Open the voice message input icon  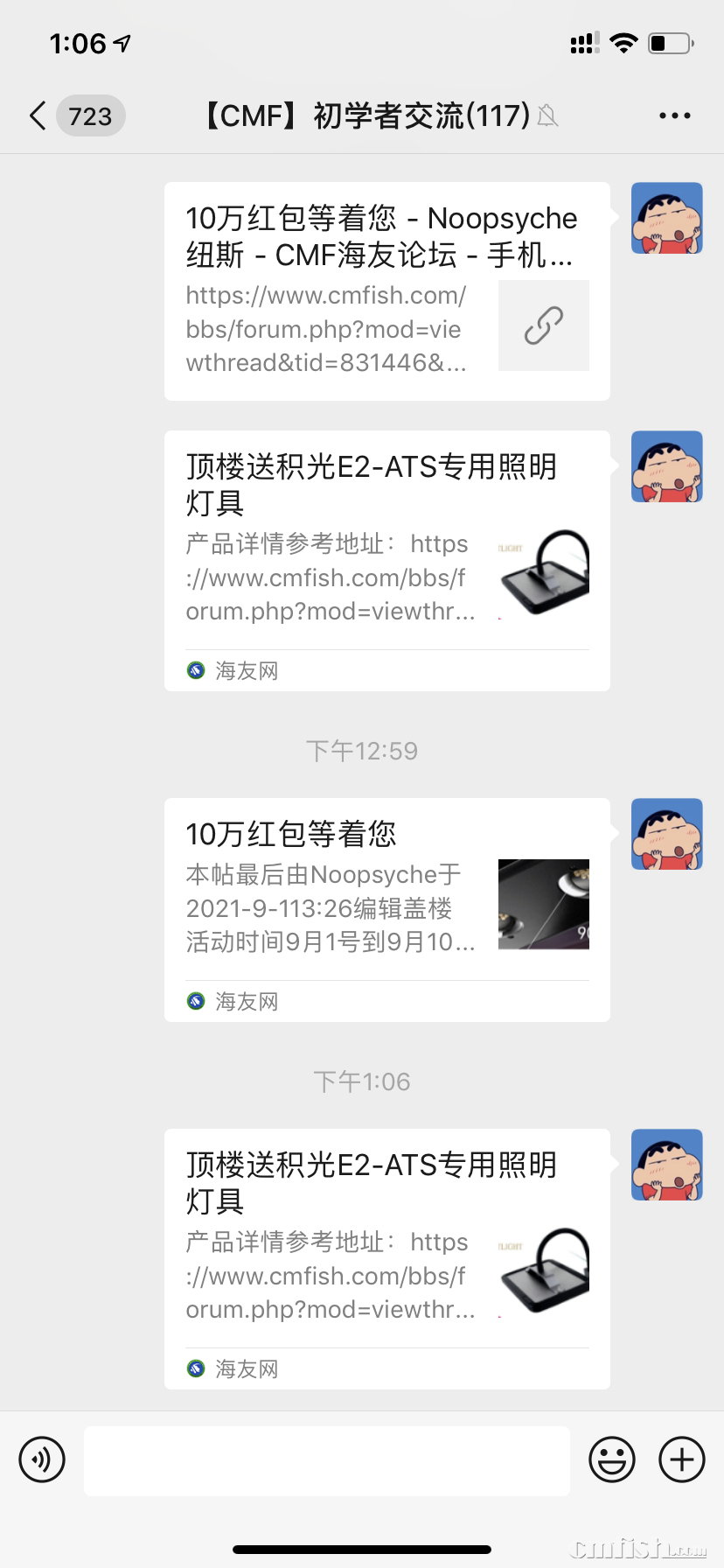pyautogui.click(x=41, y=1459)
